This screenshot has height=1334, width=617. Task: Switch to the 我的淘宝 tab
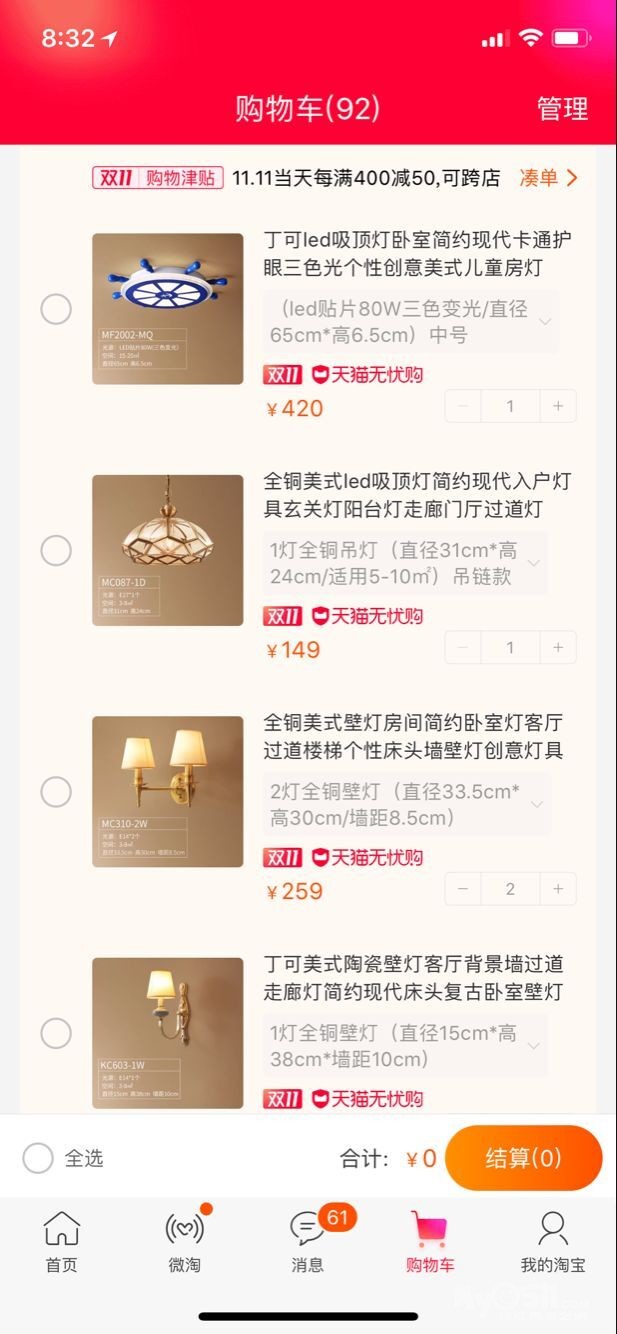tap(552, 1242)
